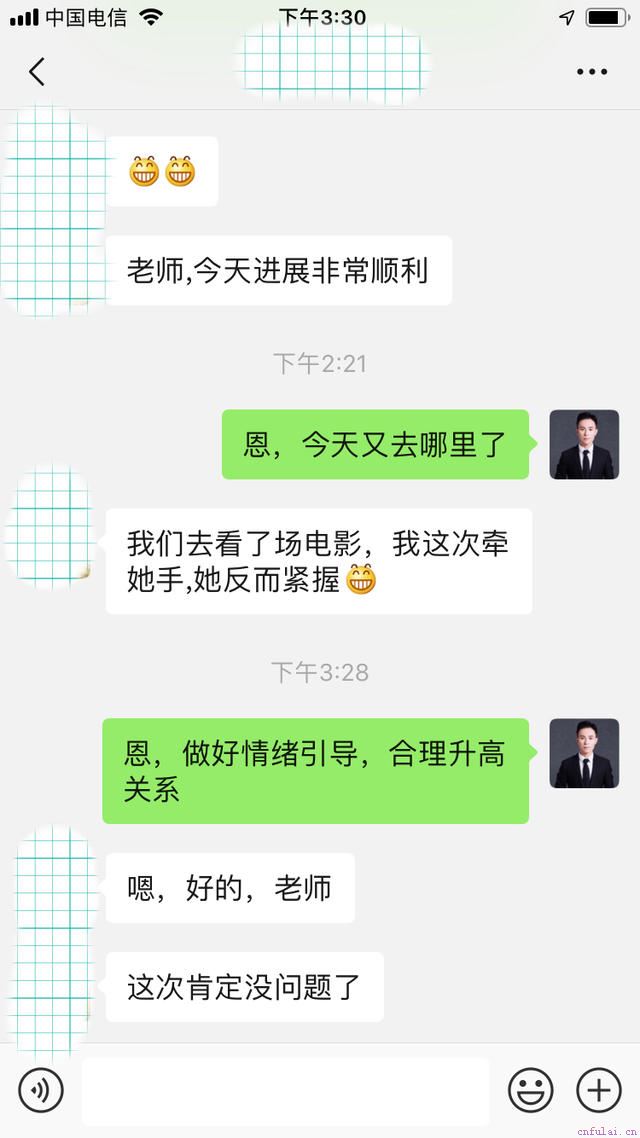
Task: Open the chat overflow menu
Action: tap(592, 71)
